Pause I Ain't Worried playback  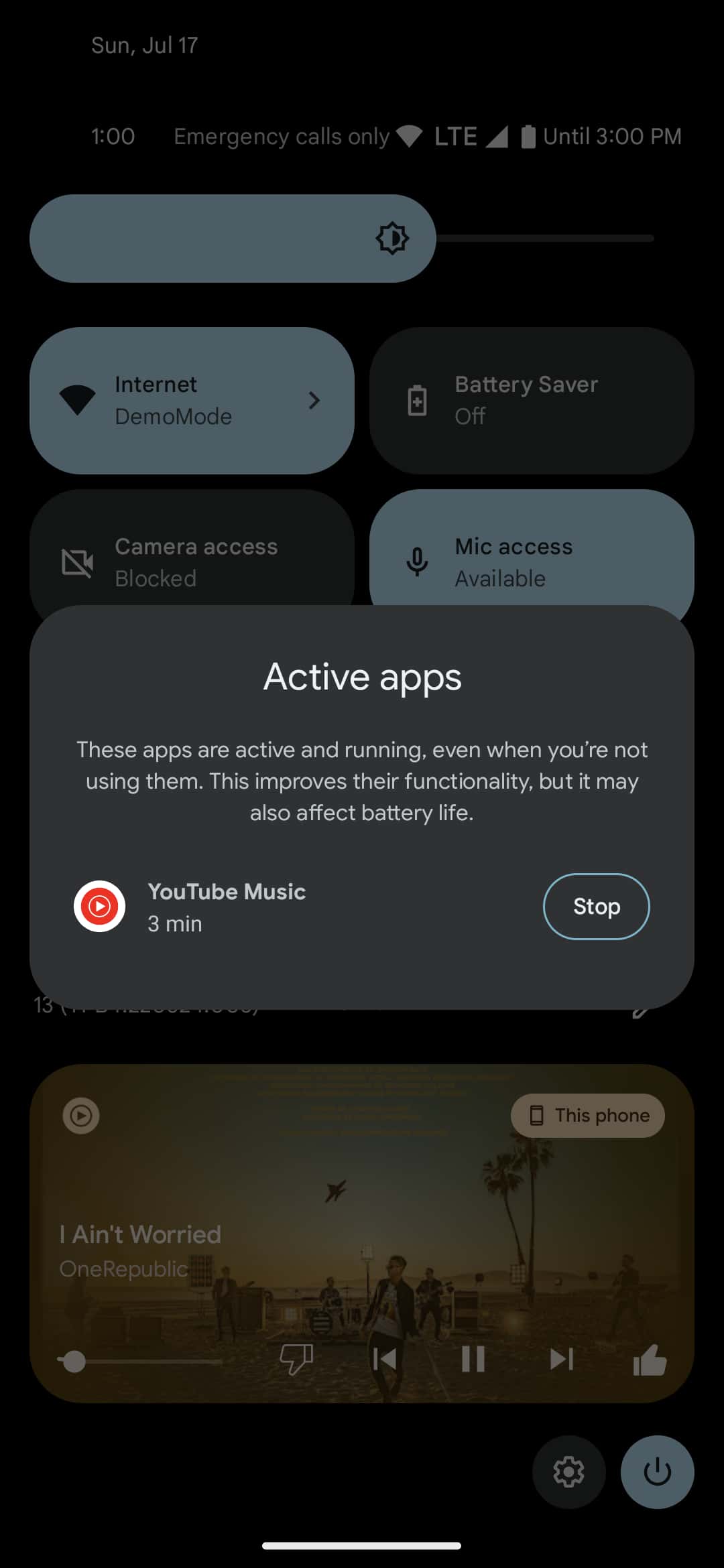(x=473, y=1360)
